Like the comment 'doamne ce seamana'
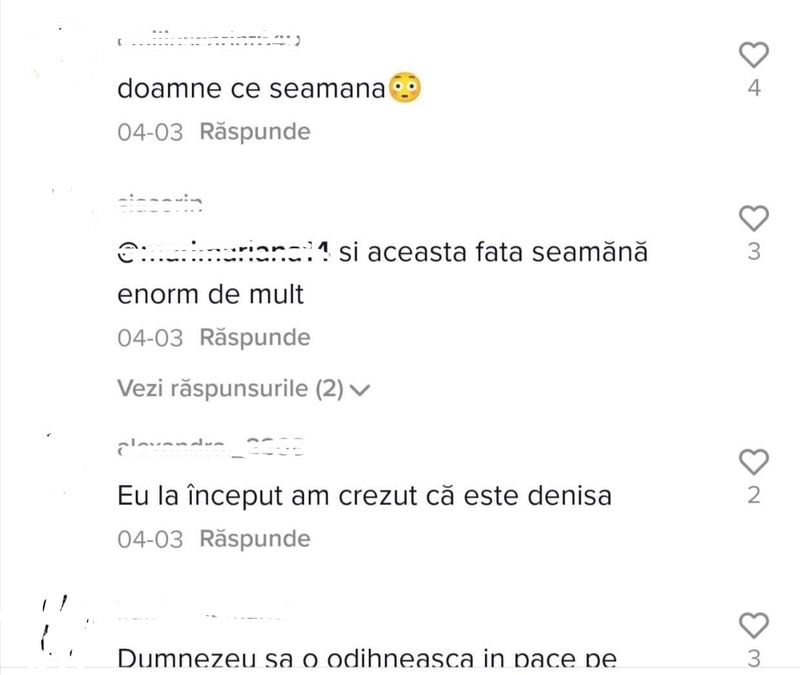The image size is (800, 675). [x=753, y=54]
